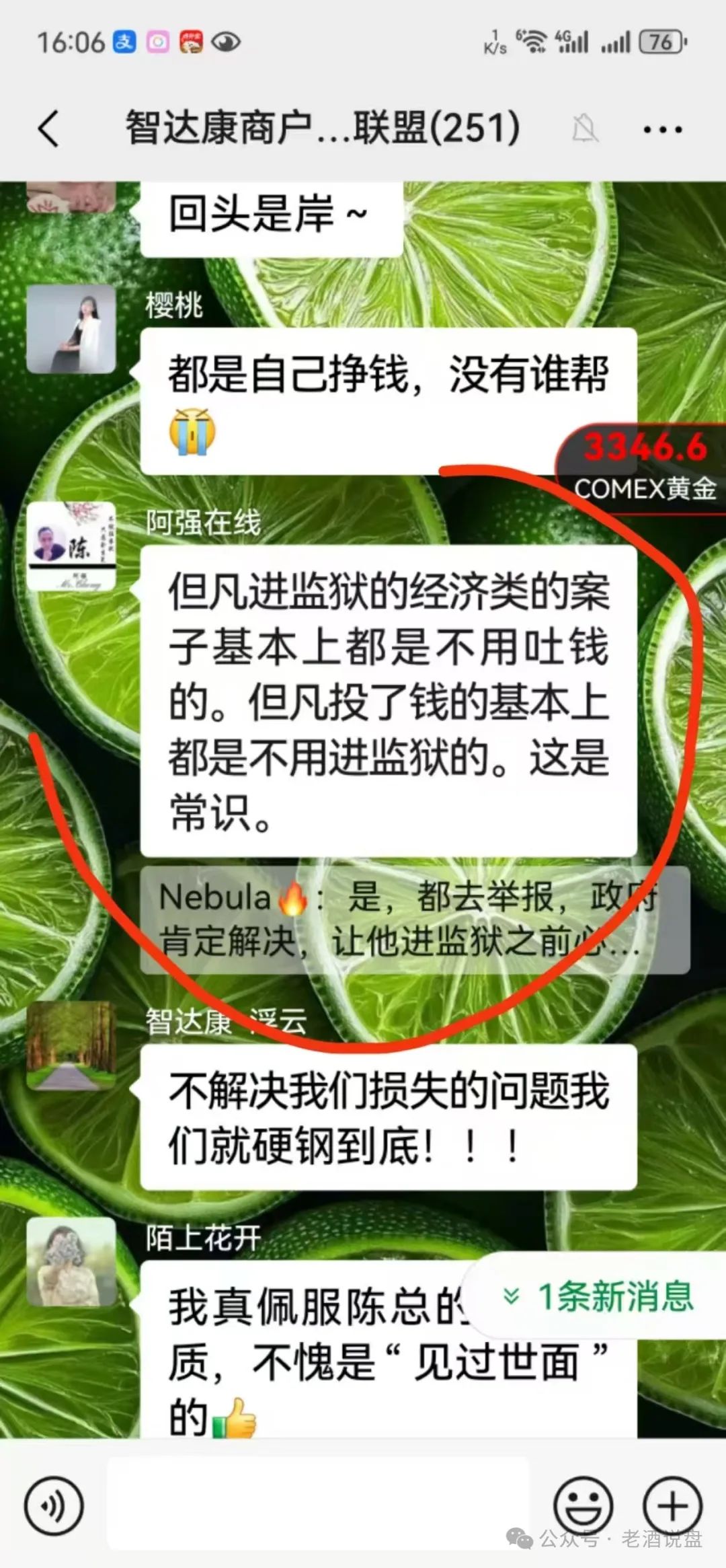Open 陌上花开's profile avatar
The height and width of the screenshot is (1568, 726).
(x=71, y=1261)
